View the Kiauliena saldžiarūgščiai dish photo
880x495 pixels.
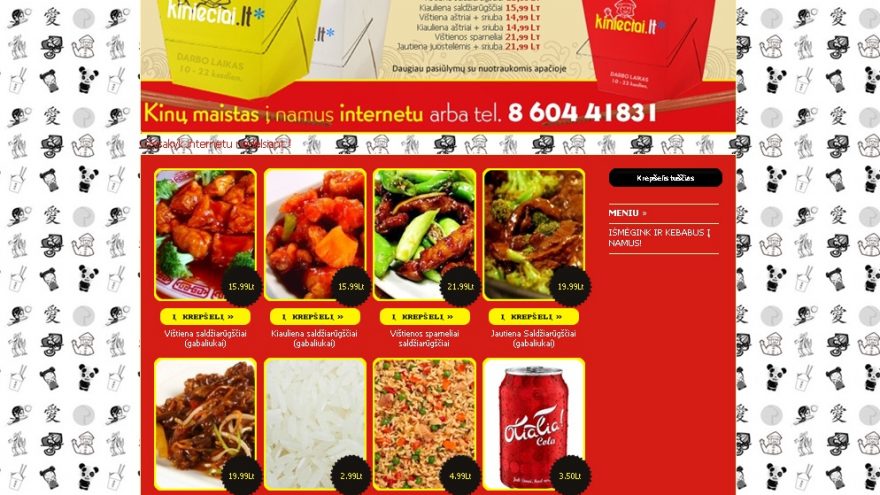click(x=312, y=232)
